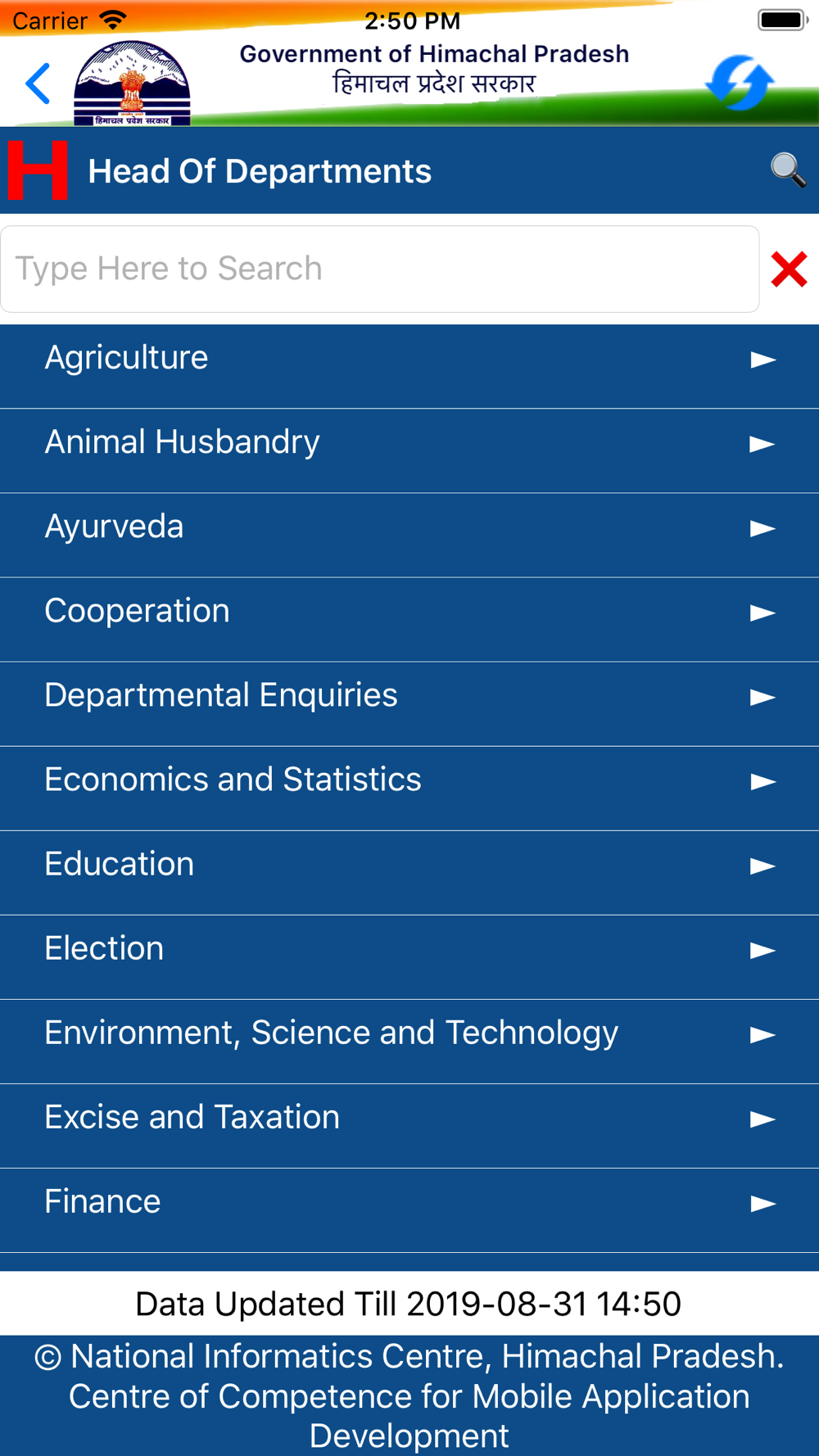View Excise and Taxation department

tap(409, 1126)
